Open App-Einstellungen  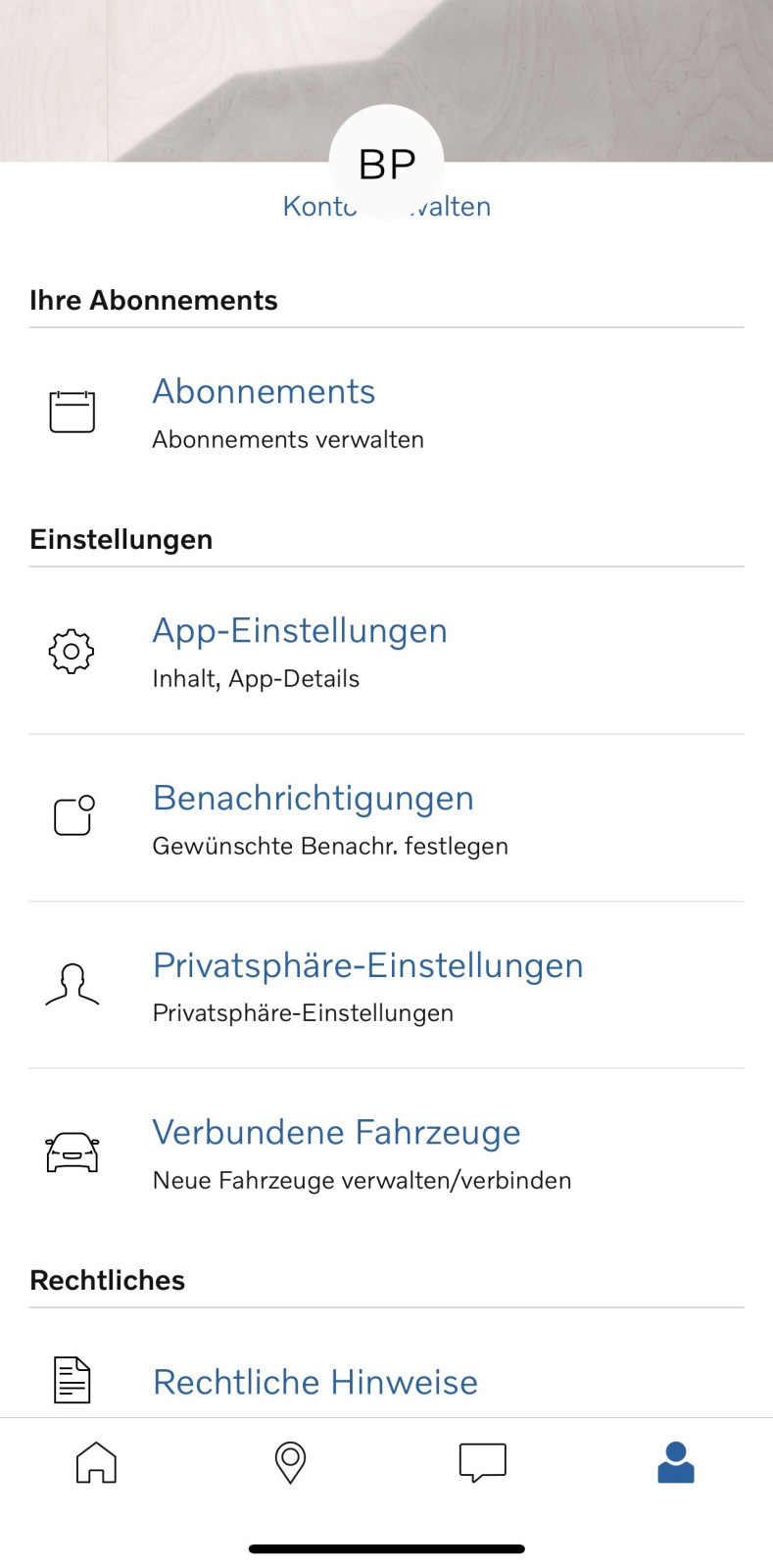(300, 630)
